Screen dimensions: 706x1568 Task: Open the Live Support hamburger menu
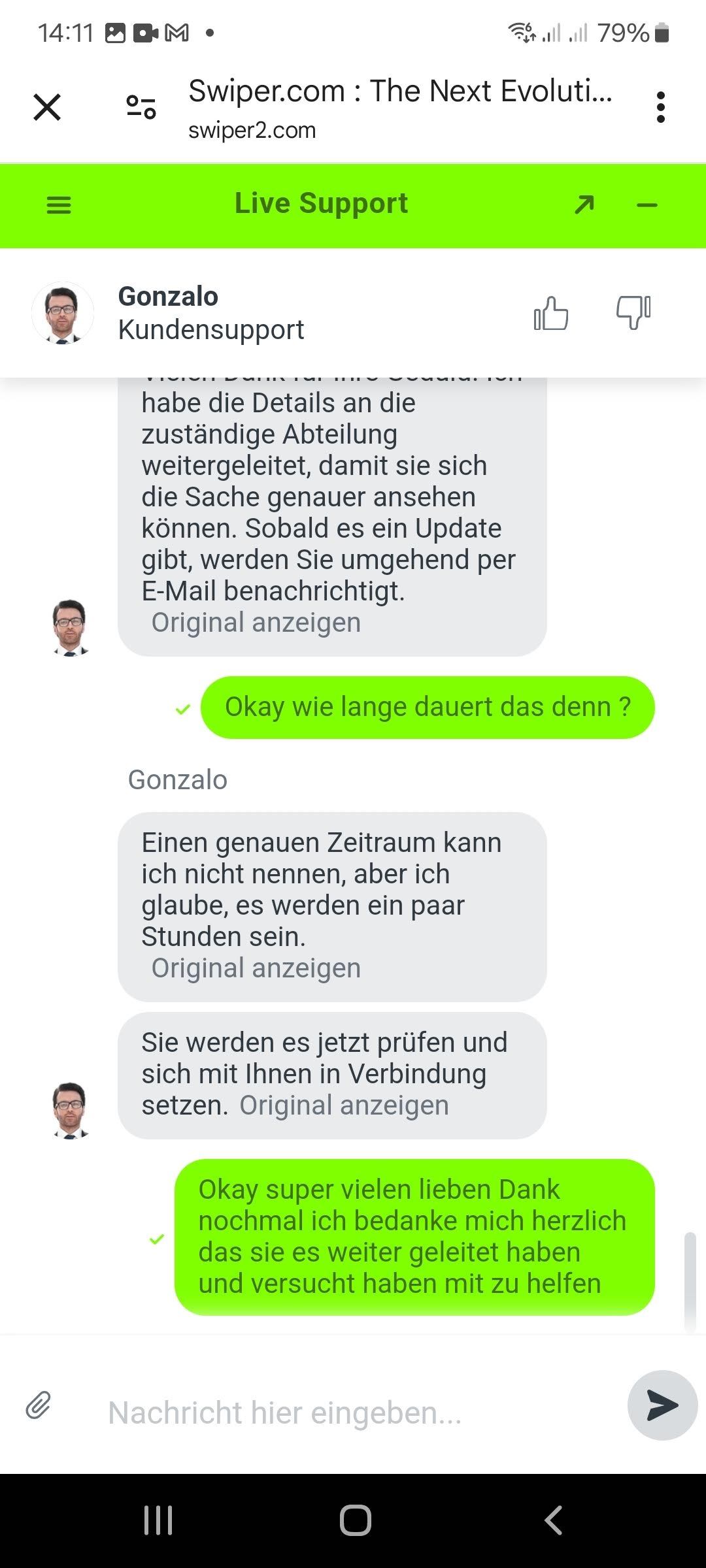click(x=59, y=205)
